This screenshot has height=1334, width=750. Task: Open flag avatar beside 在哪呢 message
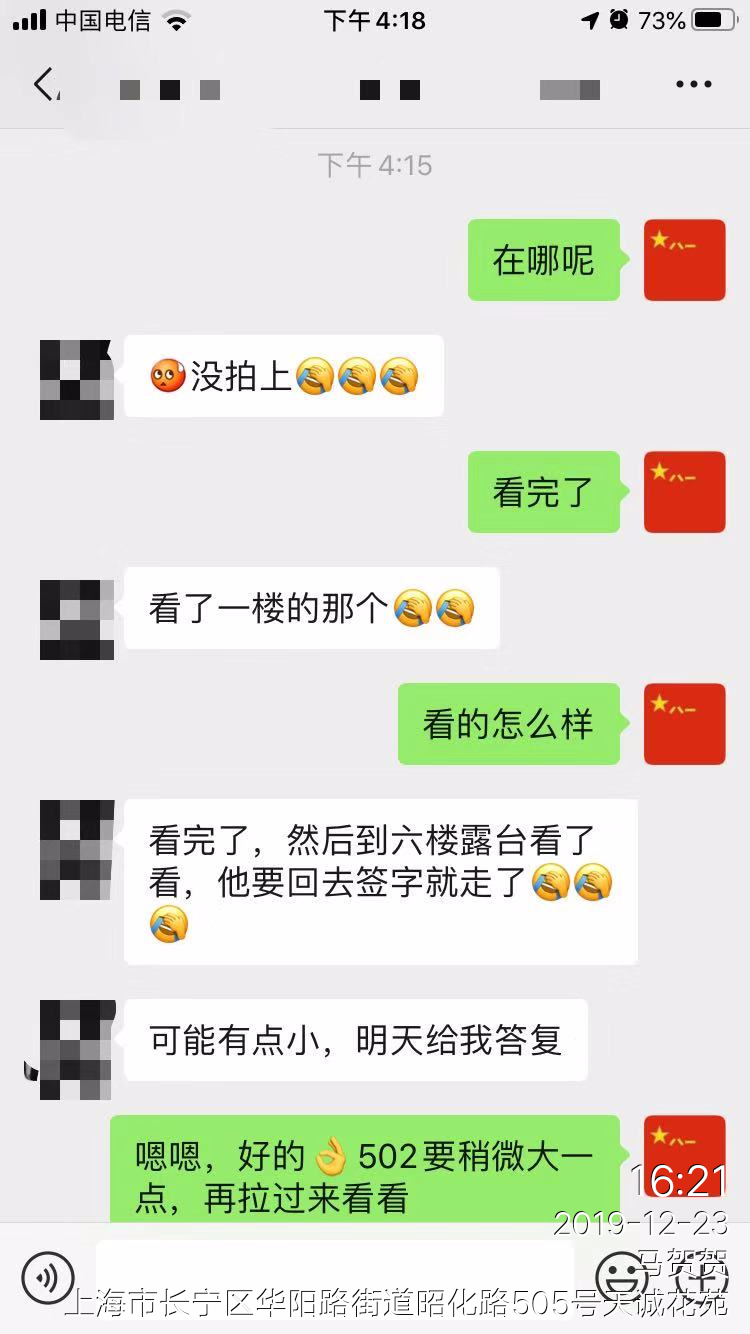click(684, 260)
